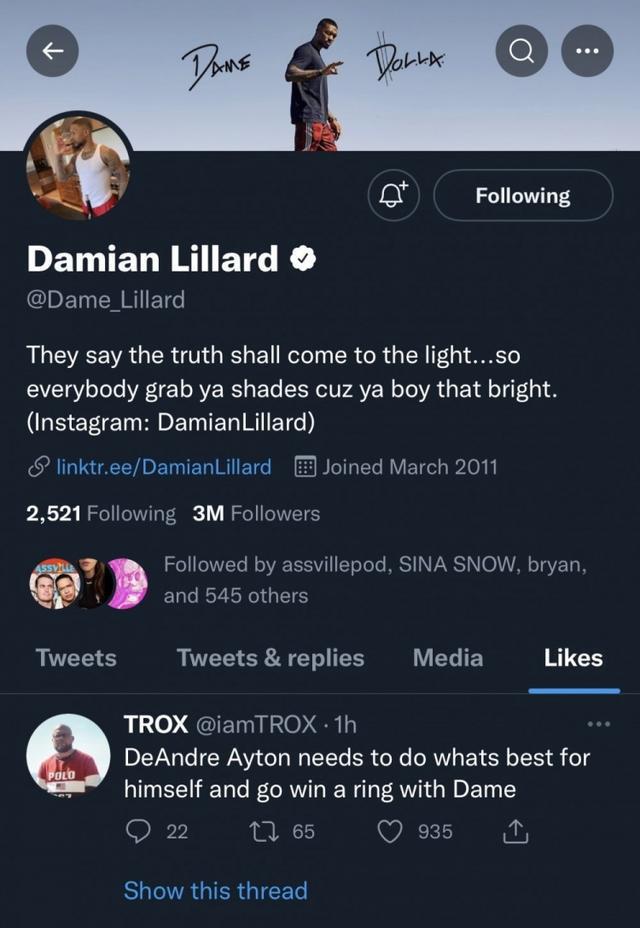
Task: Open TROX's profile avatar
Action: coord(68,754)
